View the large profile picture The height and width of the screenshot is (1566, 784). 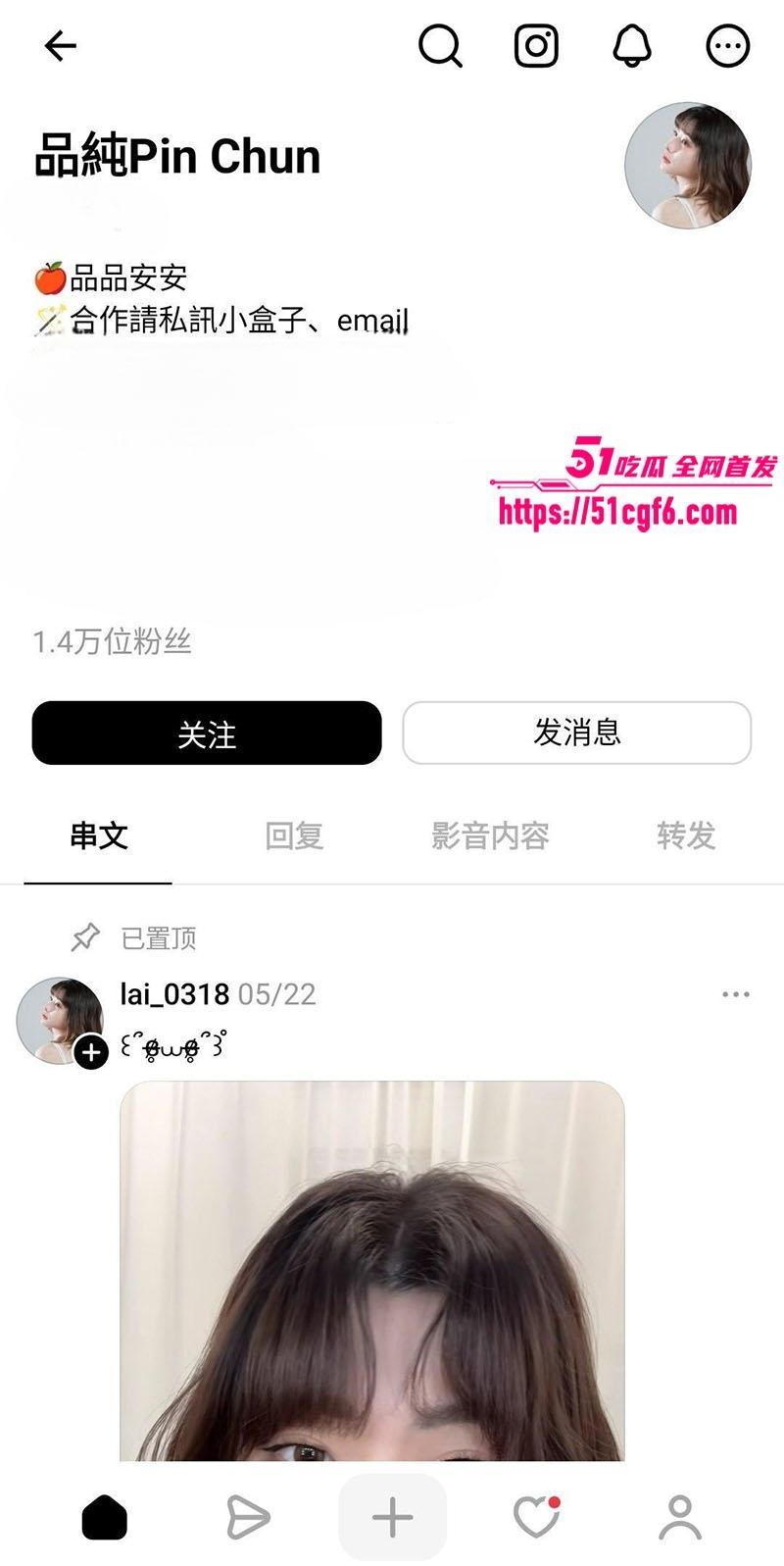tap(688, 166)
